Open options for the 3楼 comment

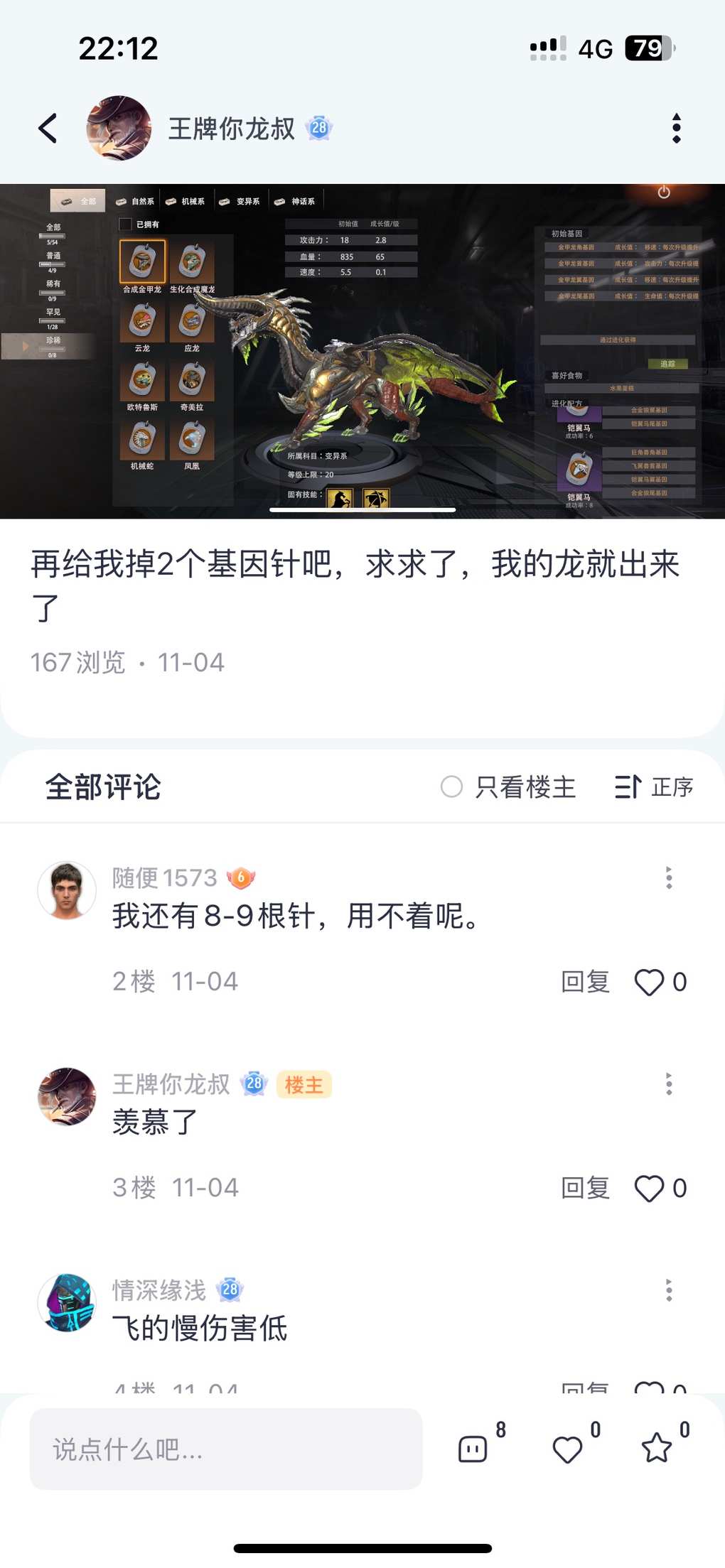point(668,1084)
